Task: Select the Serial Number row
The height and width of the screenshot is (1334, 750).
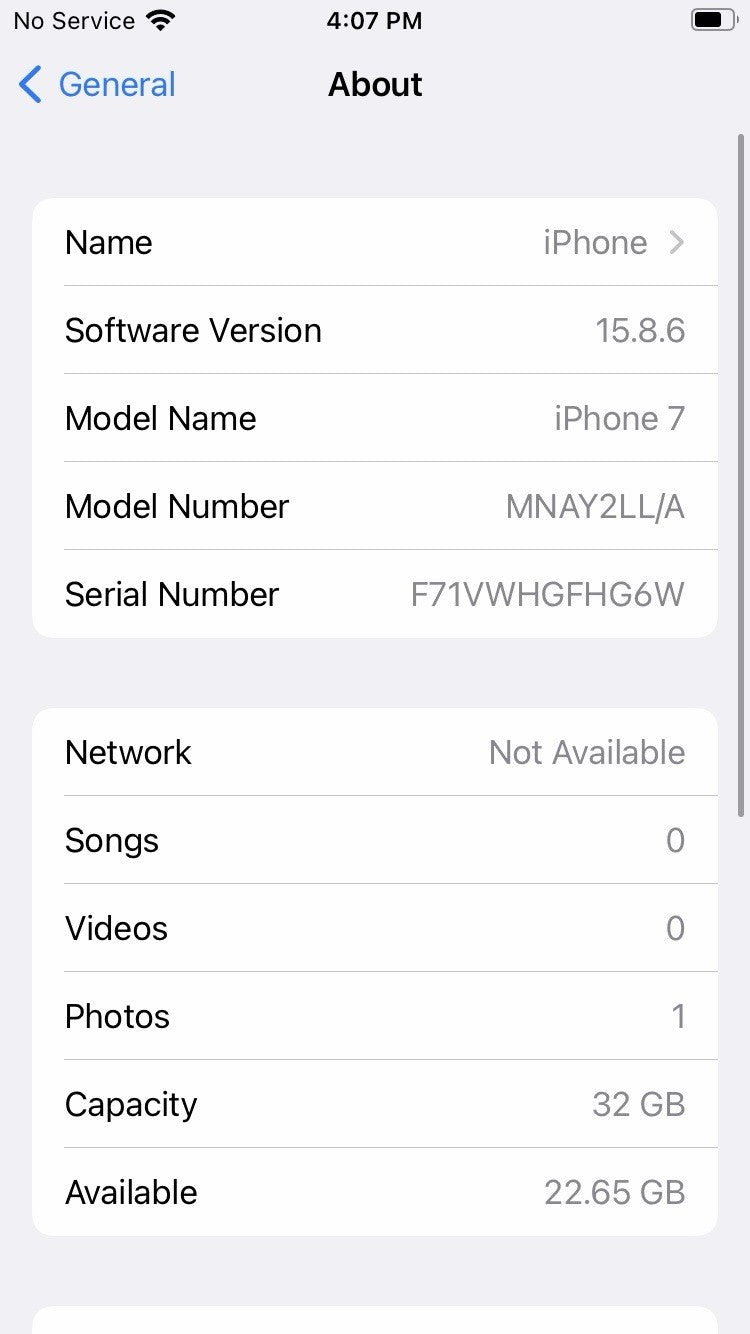Action: tap(375, 594)
